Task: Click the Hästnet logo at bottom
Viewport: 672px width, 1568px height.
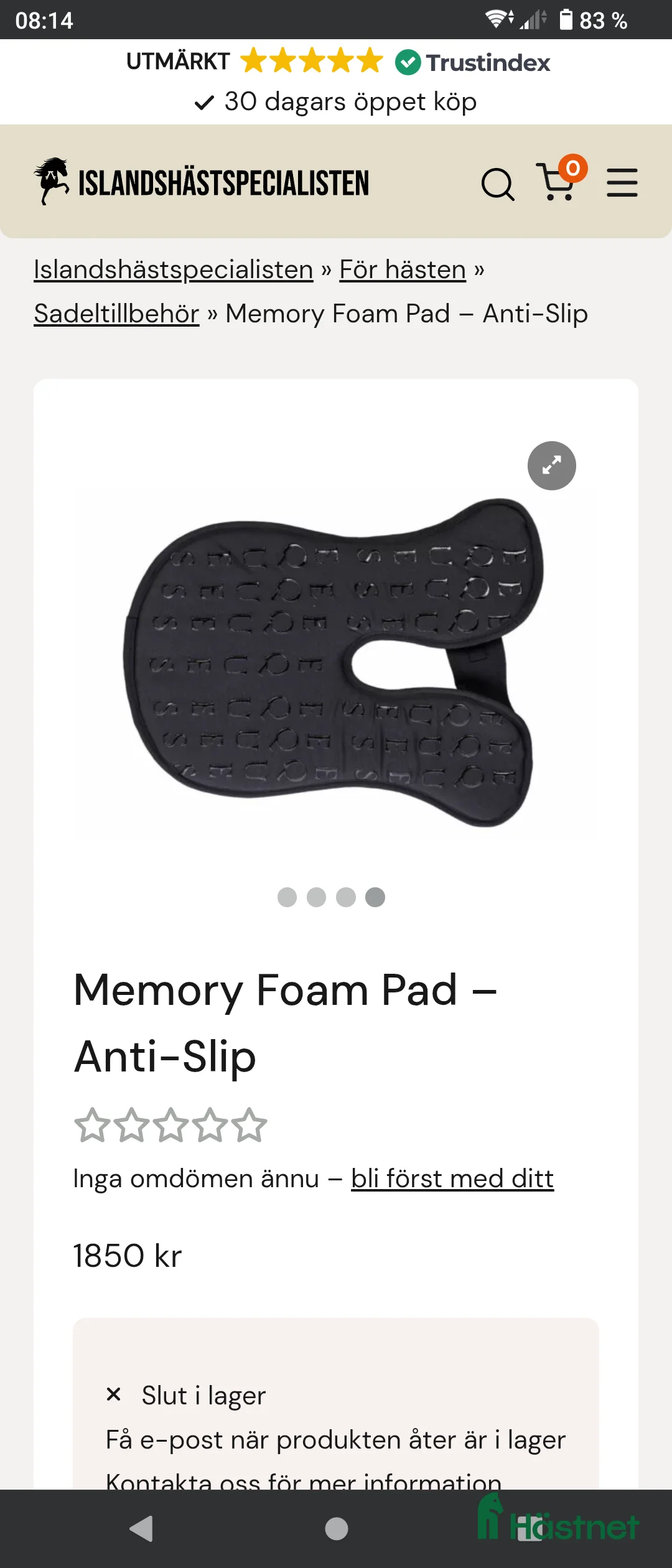Action: point(557,1518)
